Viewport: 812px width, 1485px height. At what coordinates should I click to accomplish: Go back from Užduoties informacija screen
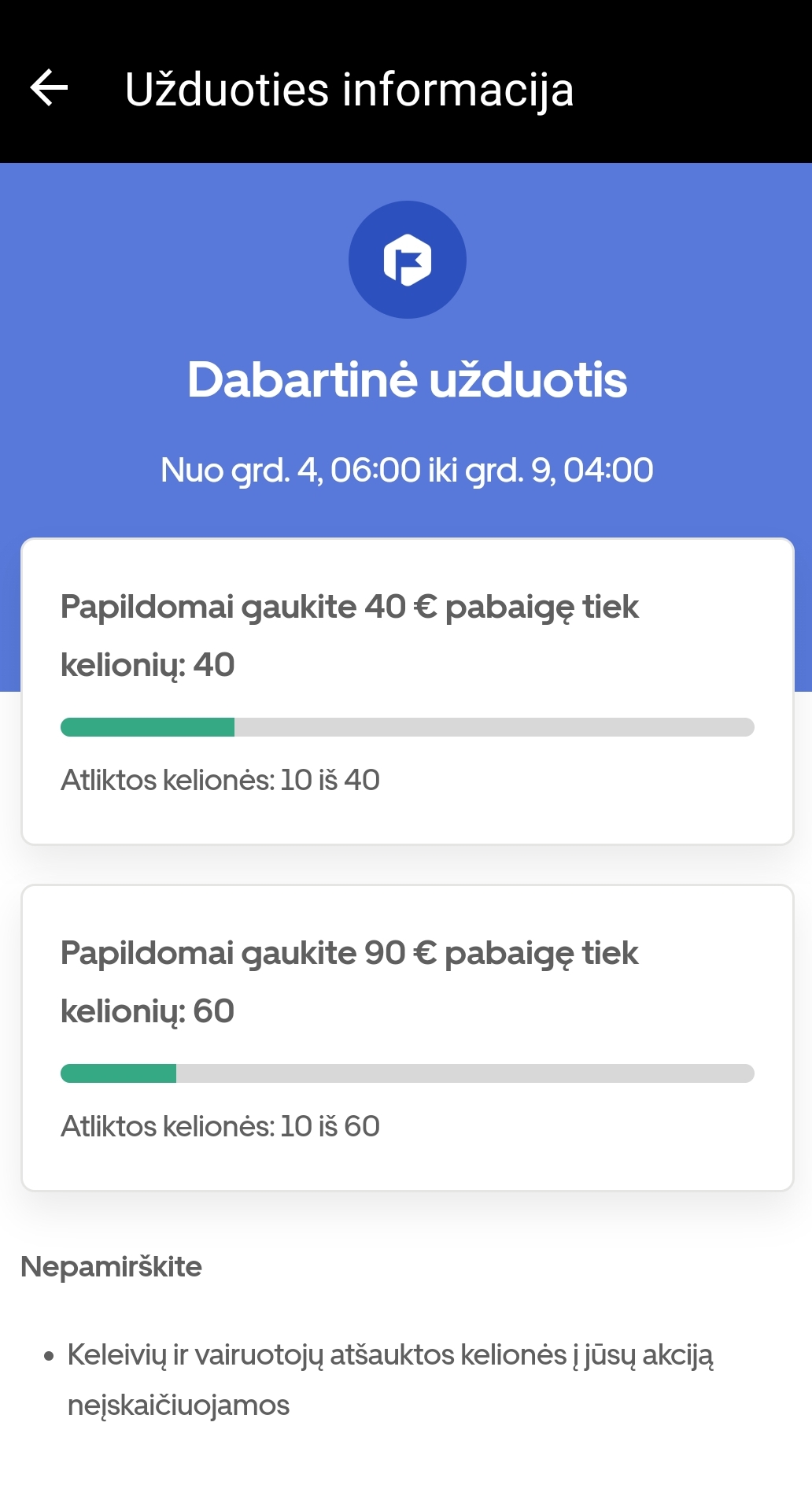[x=49, y=87]
